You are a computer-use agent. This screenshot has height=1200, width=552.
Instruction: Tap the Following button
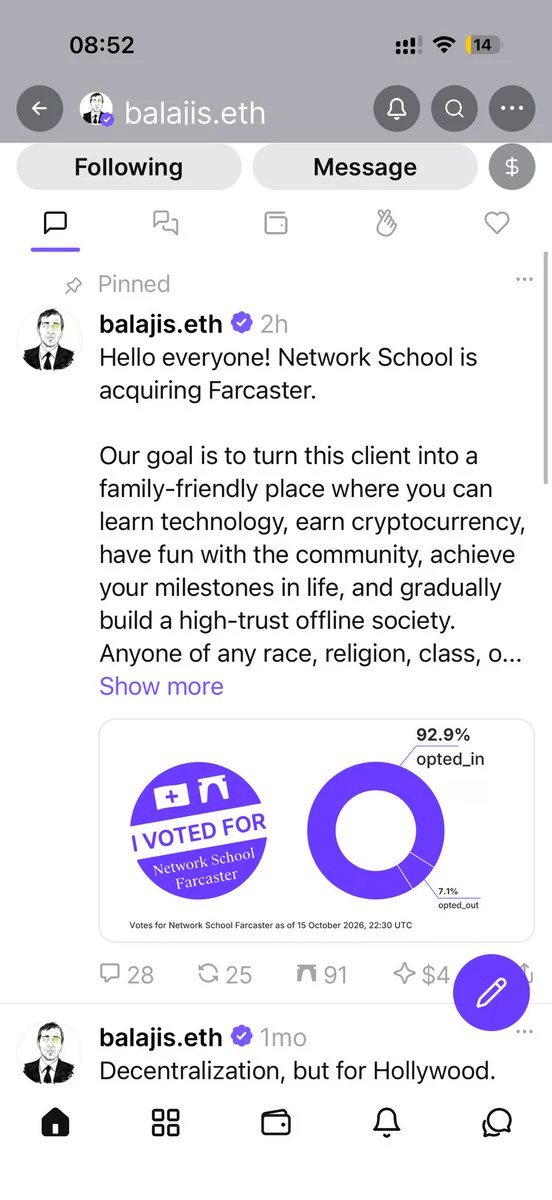[129, 167]
